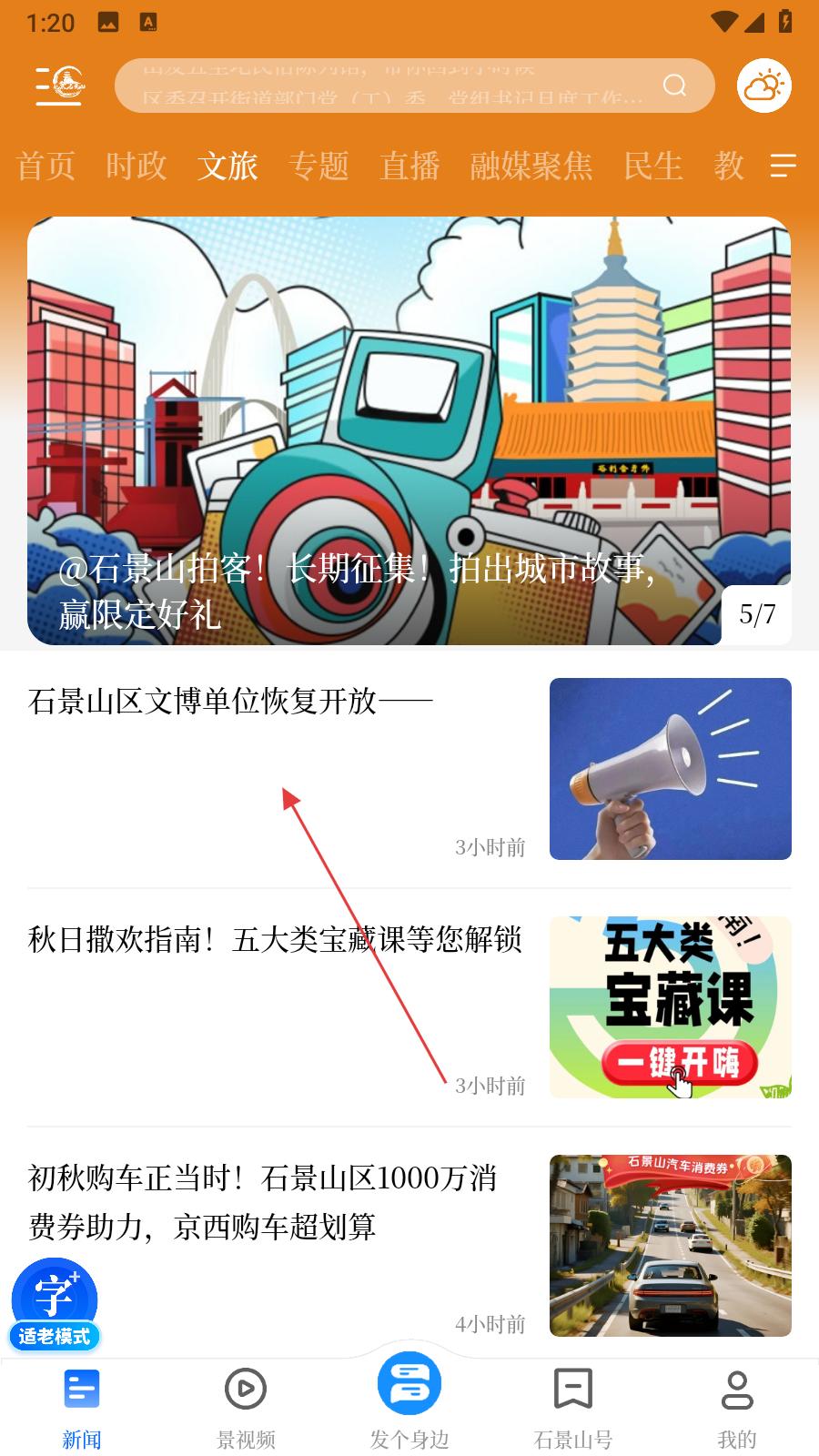Switch to the 融媒聚焦 tab
Image resolution: width=819 pixels, height=1456 pixels.
pos(531,166)
